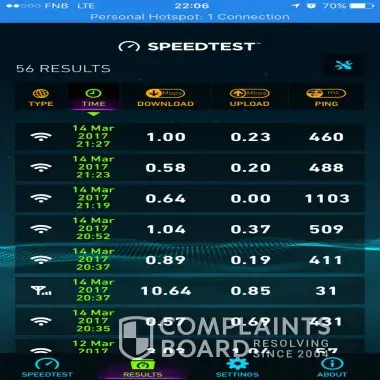Viewport: 380px width, 380px height.
Task: Tap the Personal Hotspot status banner
Action: 190,17
